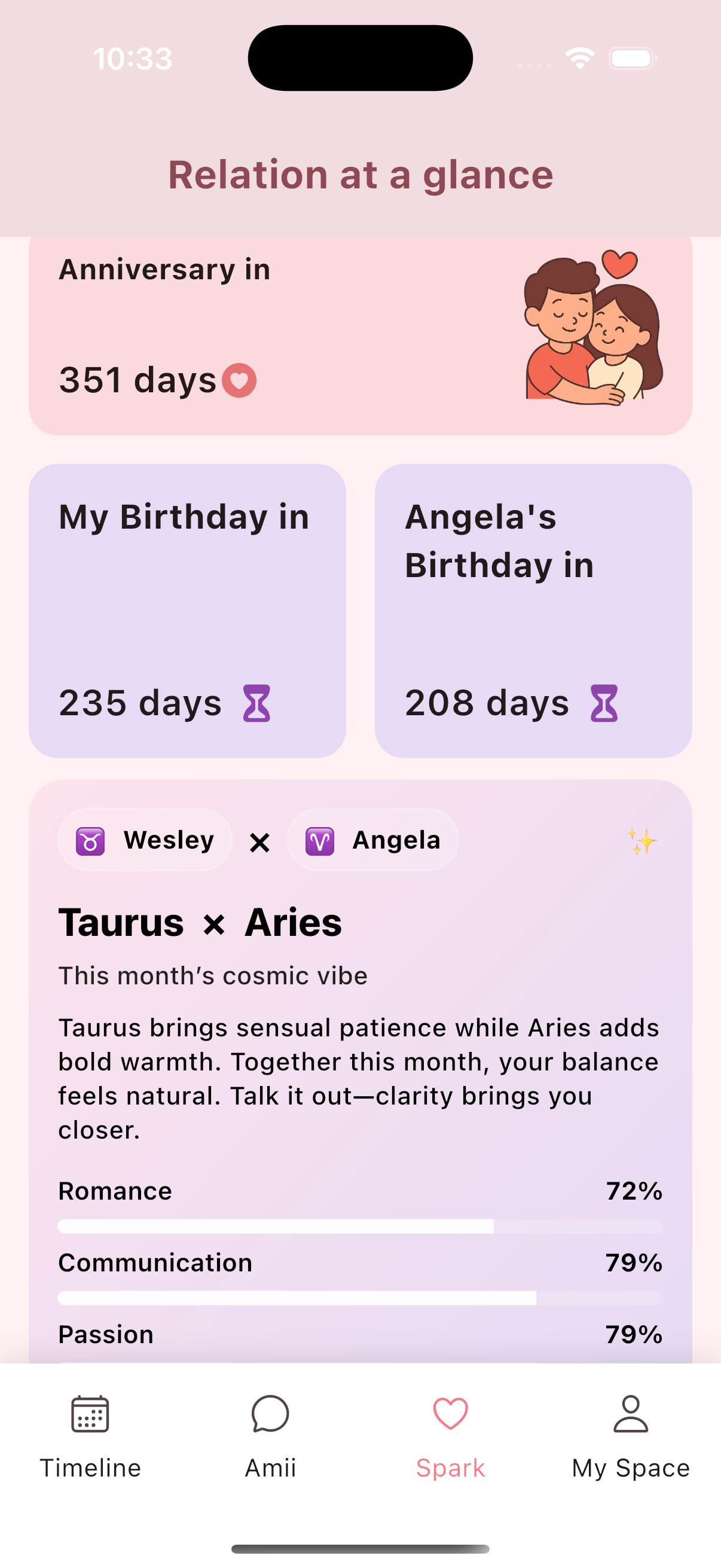Go to the My Space tab
721x1568 pixels.
[x=630, y=1436]
